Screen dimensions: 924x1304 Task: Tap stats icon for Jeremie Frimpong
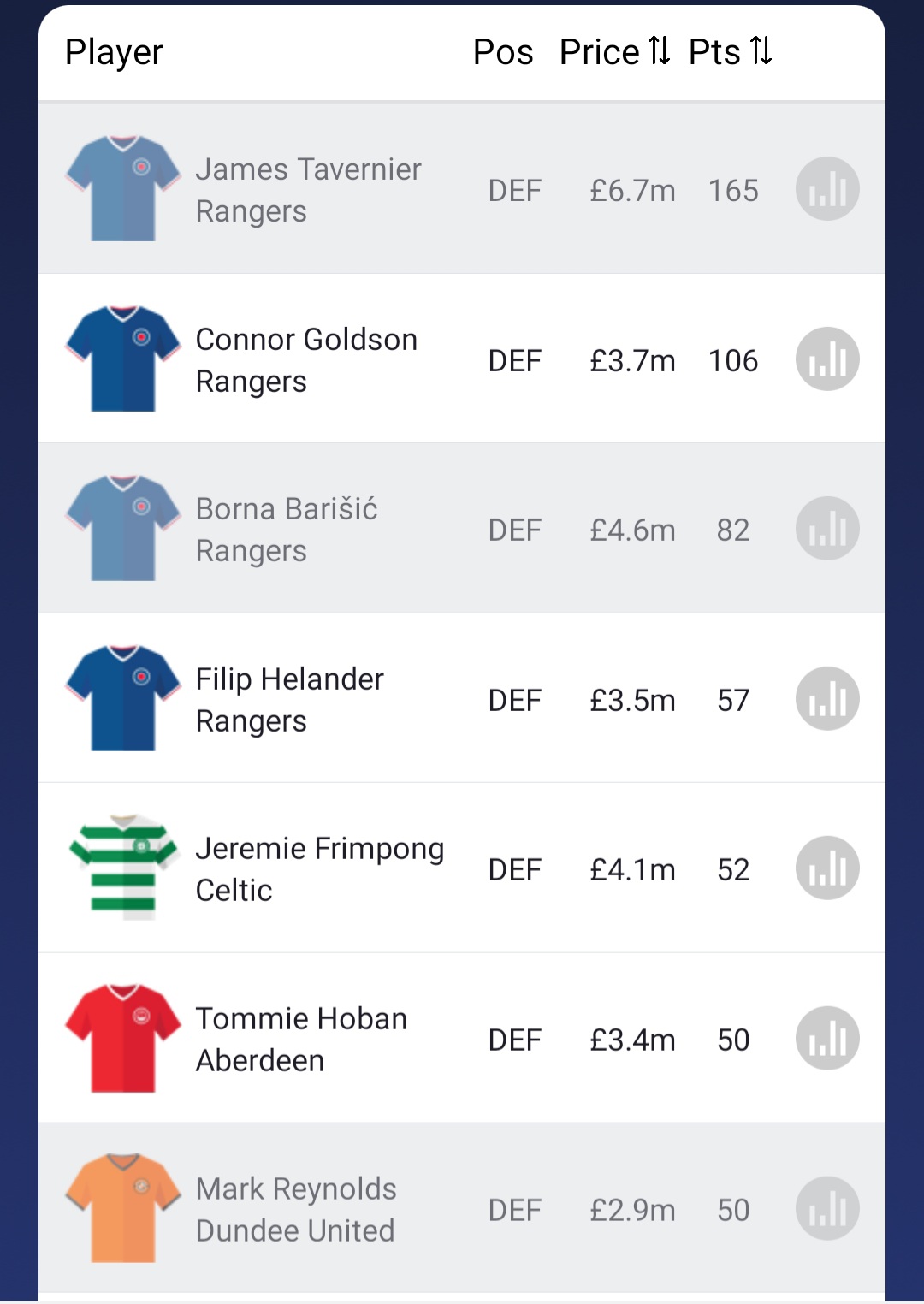[827, 868]
